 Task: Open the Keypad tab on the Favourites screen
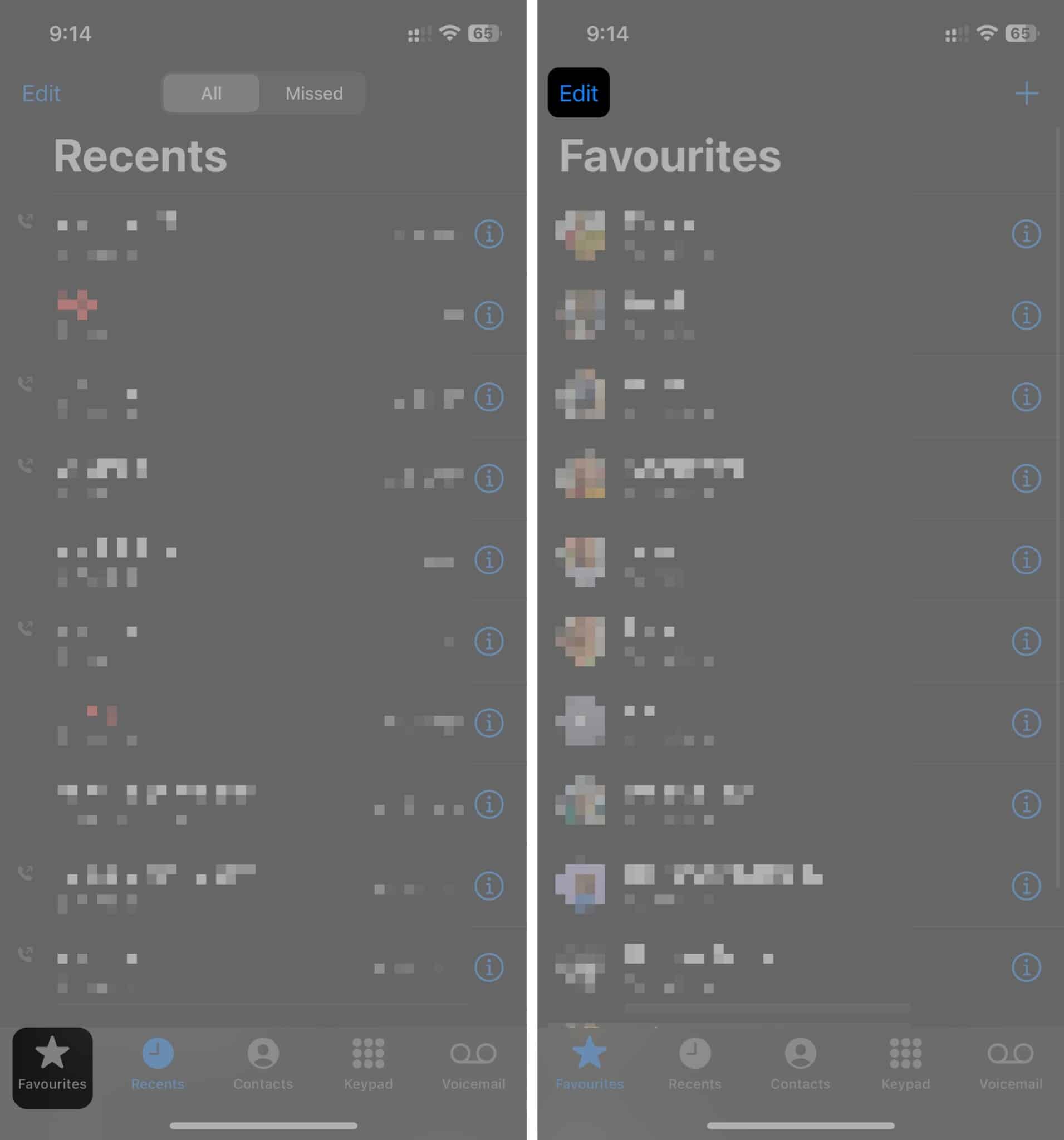click(x=905, y=1064)
